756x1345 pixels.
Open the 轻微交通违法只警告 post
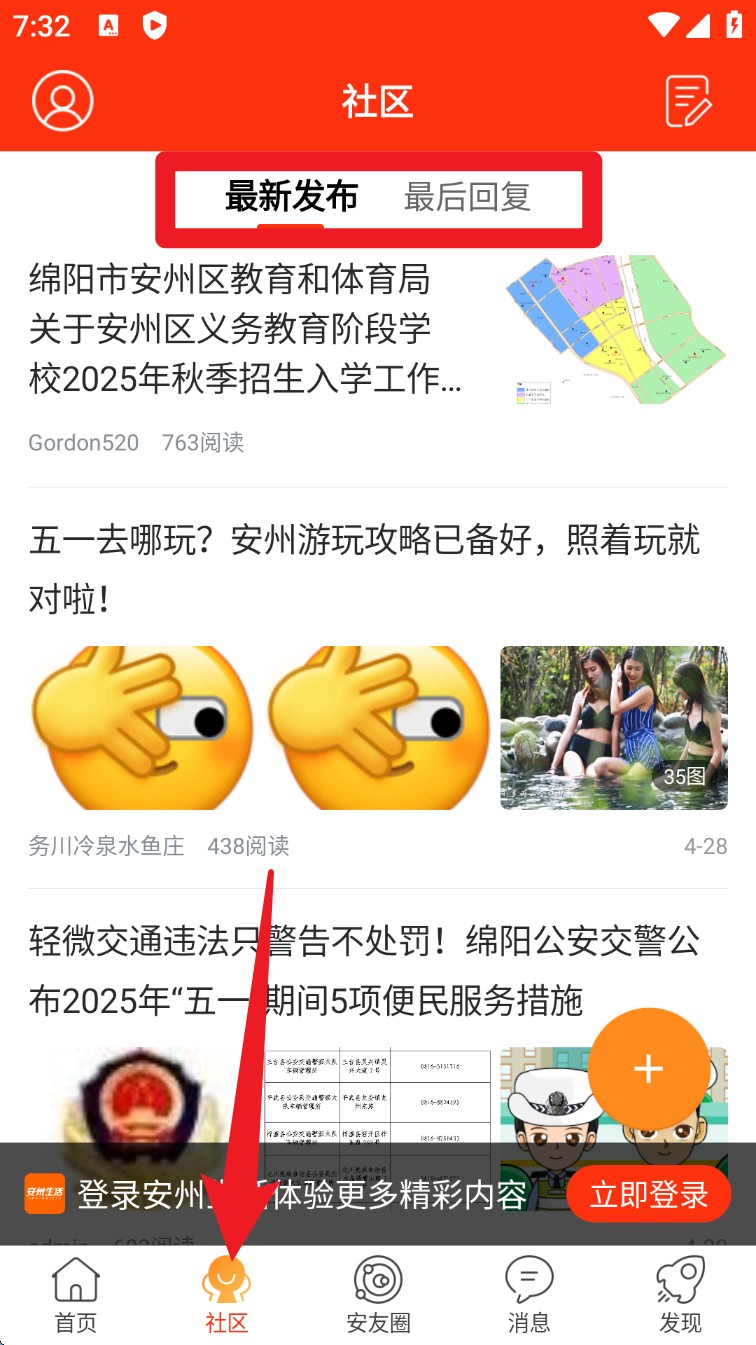coord(364,970)
